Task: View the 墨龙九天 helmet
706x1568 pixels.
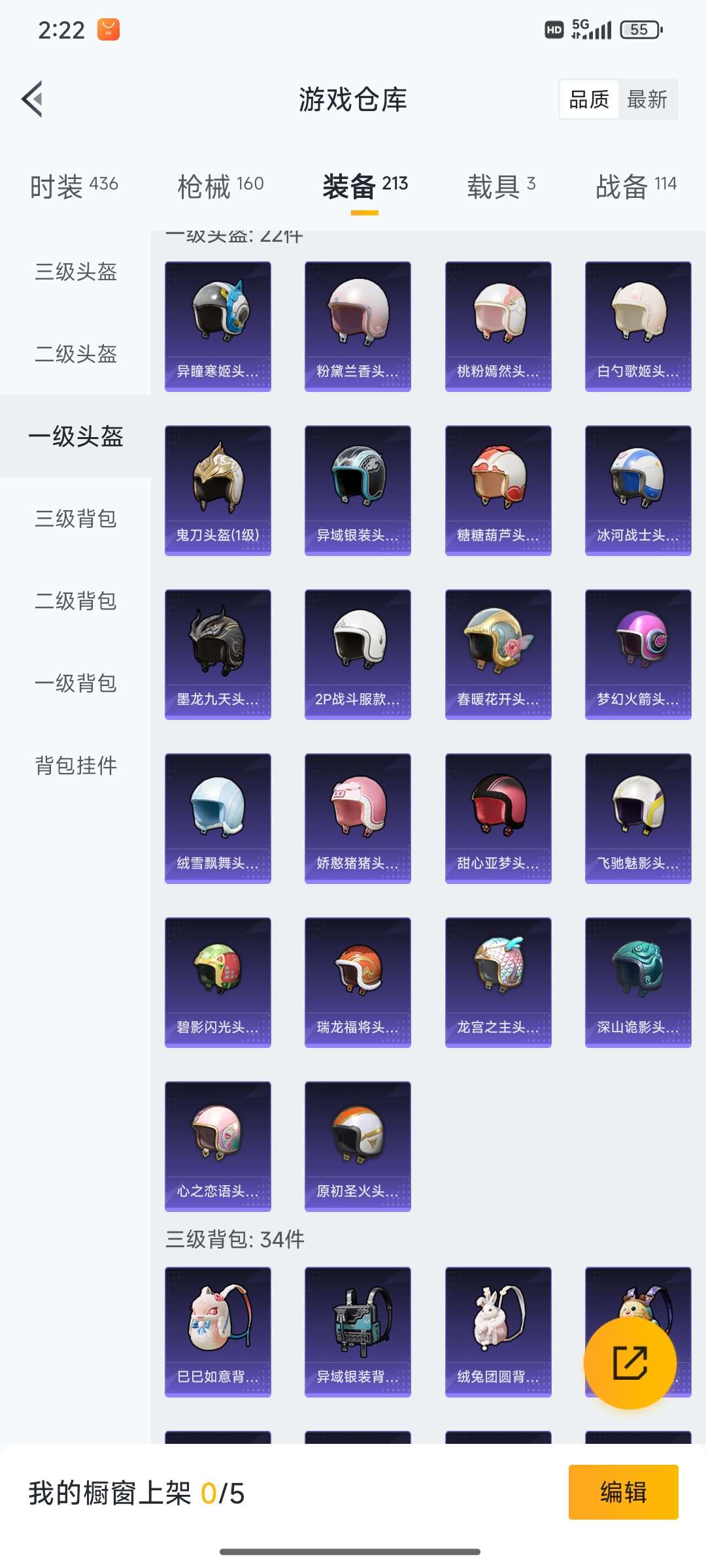Action: 218,654
